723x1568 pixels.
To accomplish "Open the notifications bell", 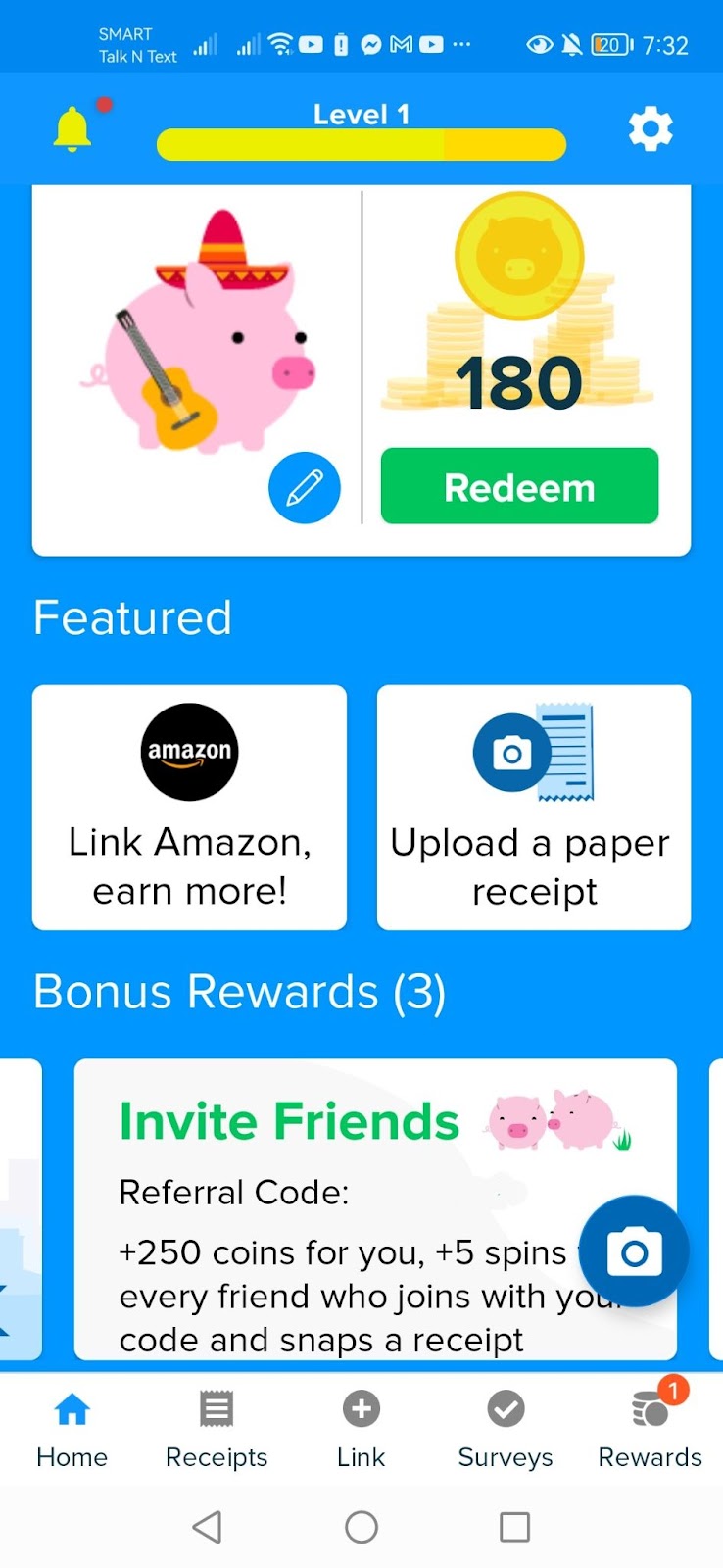I will pos(72,128).
